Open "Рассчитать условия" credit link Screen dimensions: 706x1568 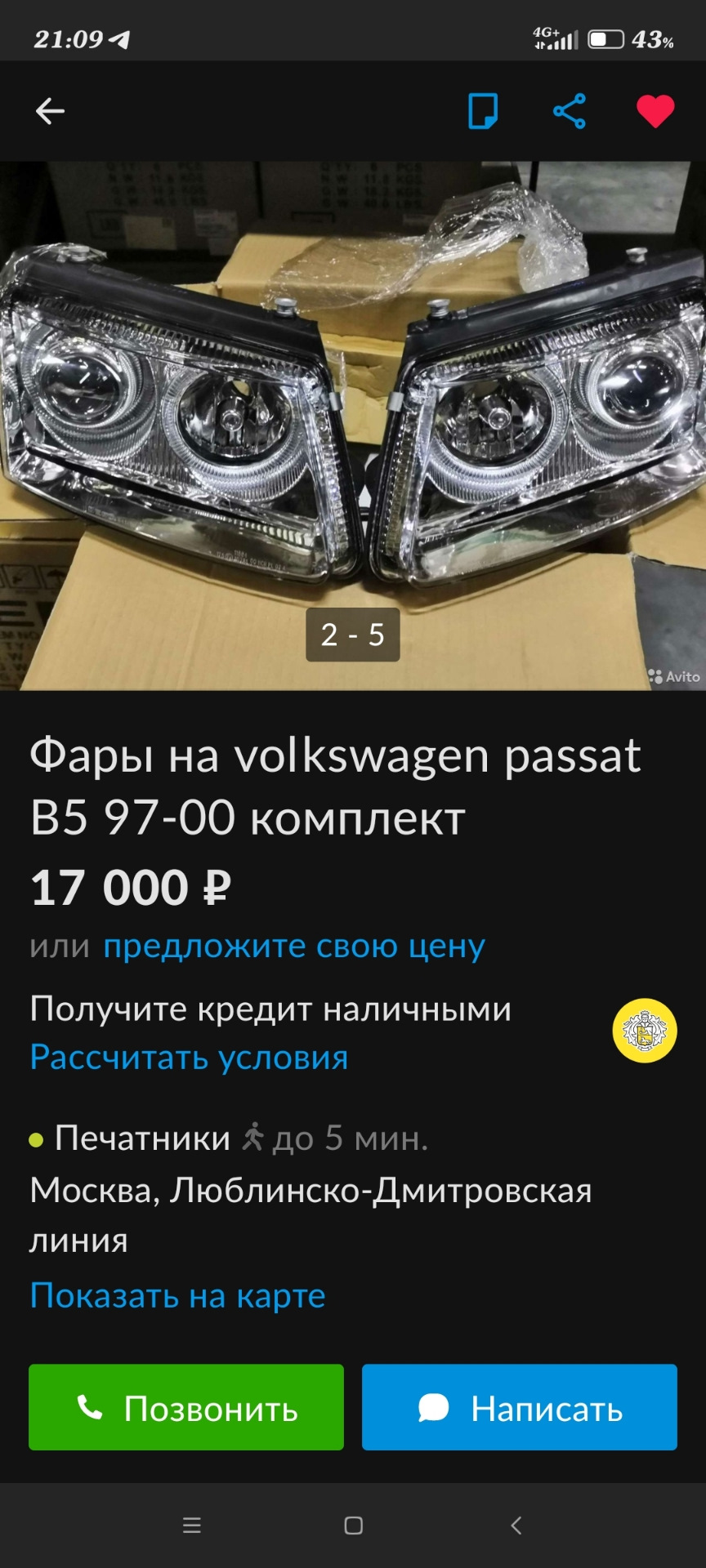pyautogui.click(x=189, y=1057)
